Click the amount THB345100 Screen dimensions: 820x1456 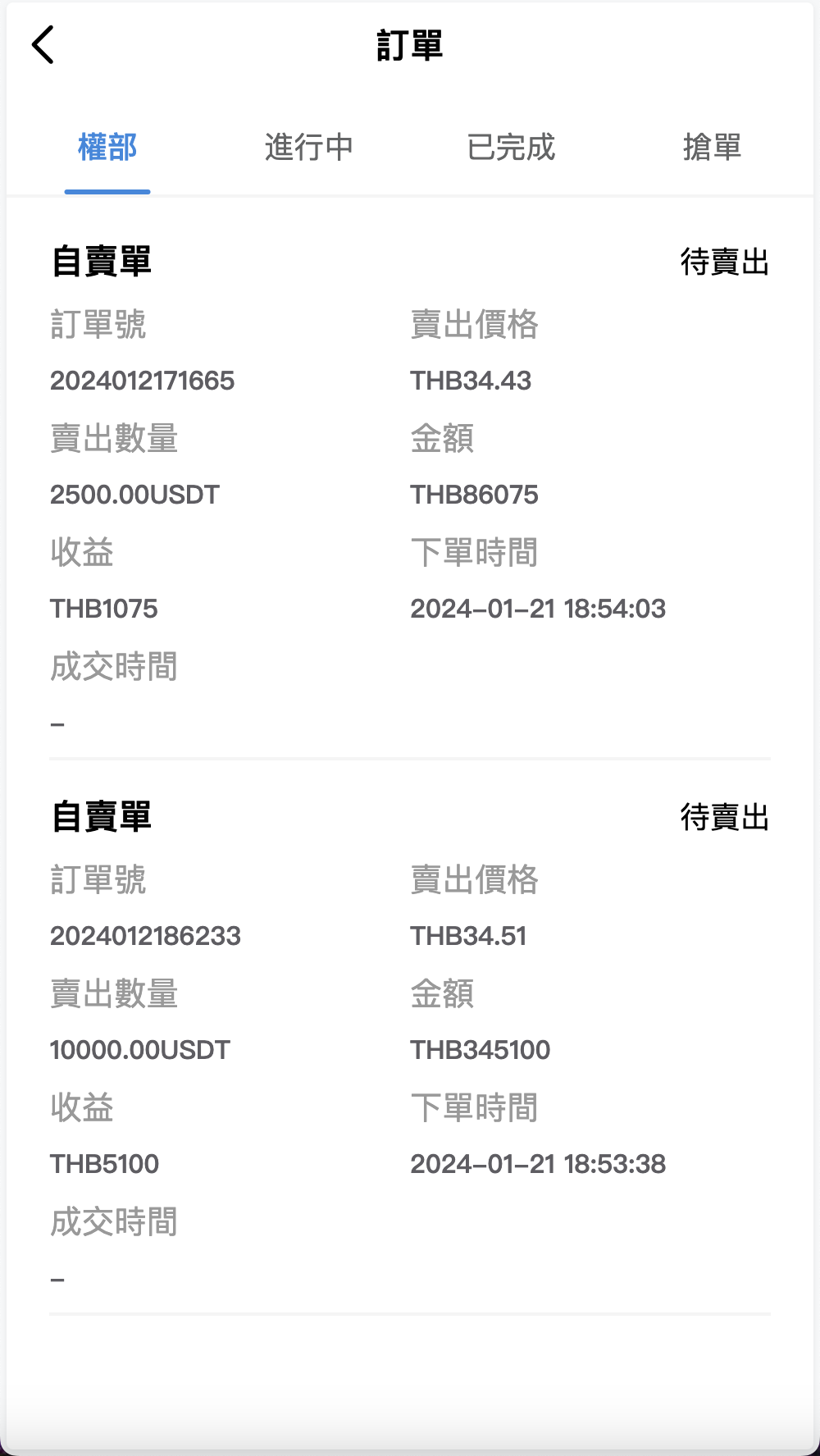481,1049
